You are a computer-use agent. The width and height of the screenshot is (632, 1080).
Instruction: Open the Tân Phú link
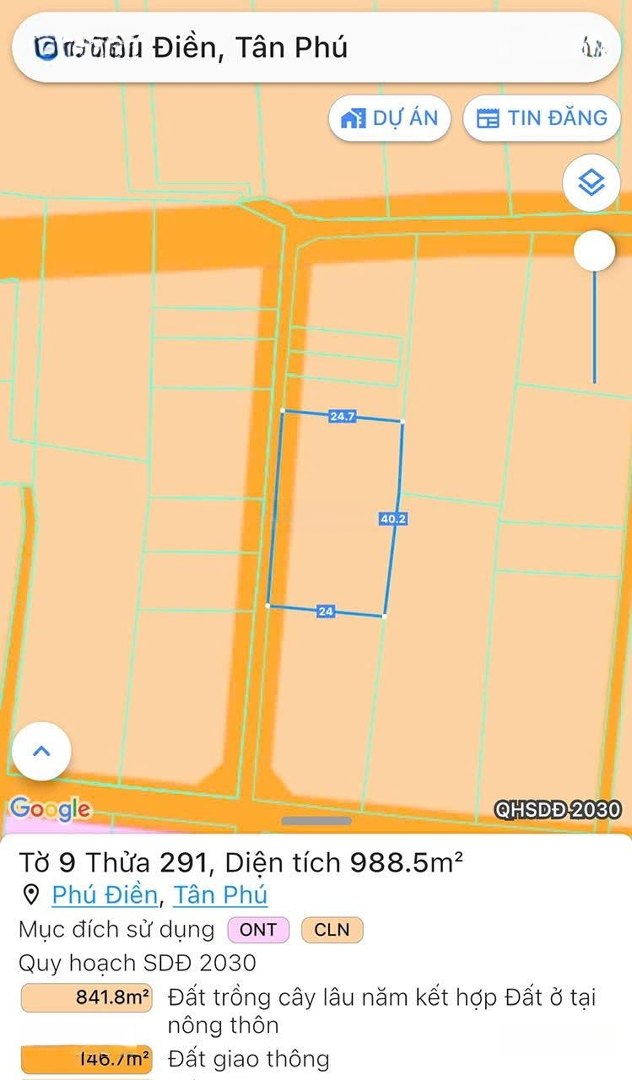coord(220,895)
